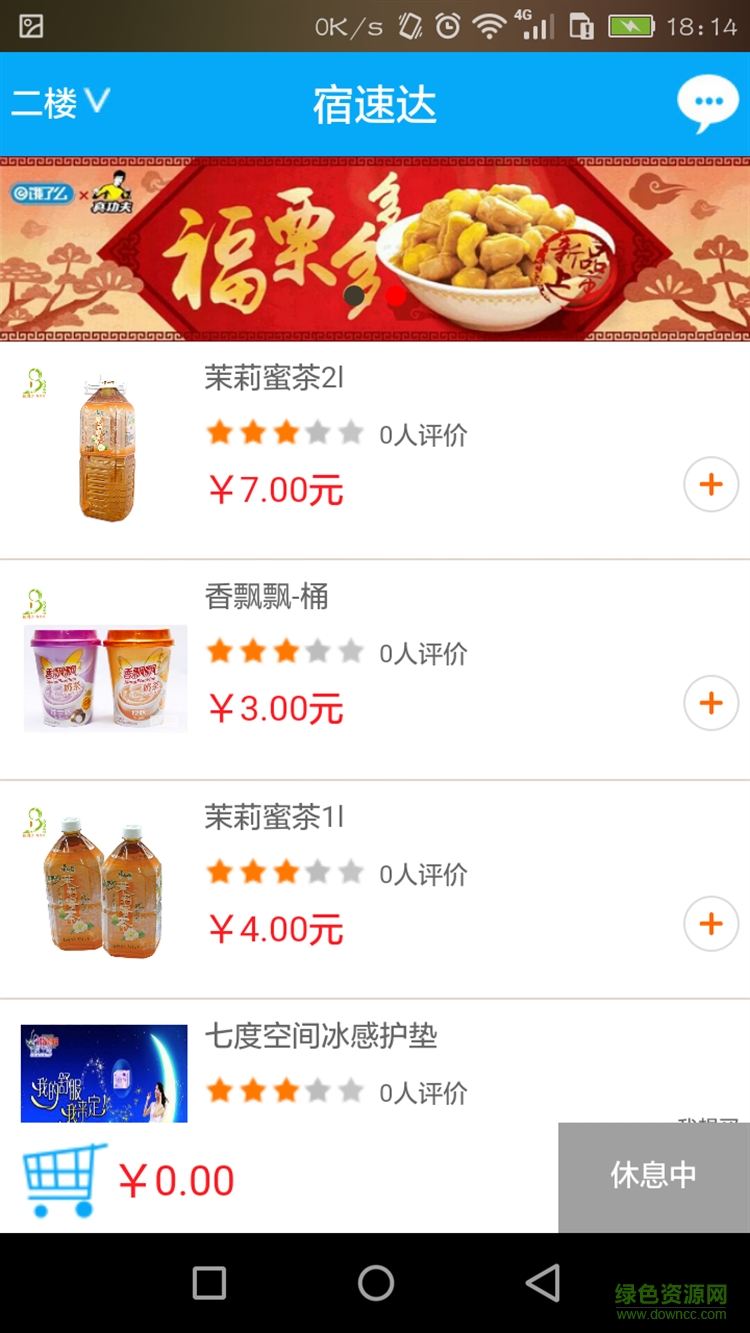This screenshot has width=750, height=1333.
Task: Add 茉莉蜜茶2l to the cart
Action: coord(711,485)
